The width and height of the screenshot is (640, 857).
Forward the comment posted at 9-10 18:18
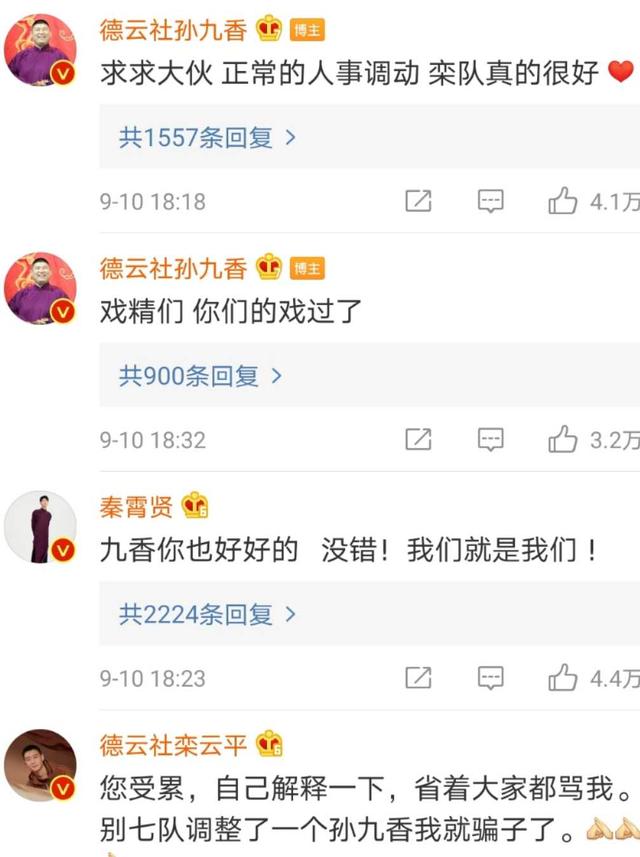tap(418, 201)
